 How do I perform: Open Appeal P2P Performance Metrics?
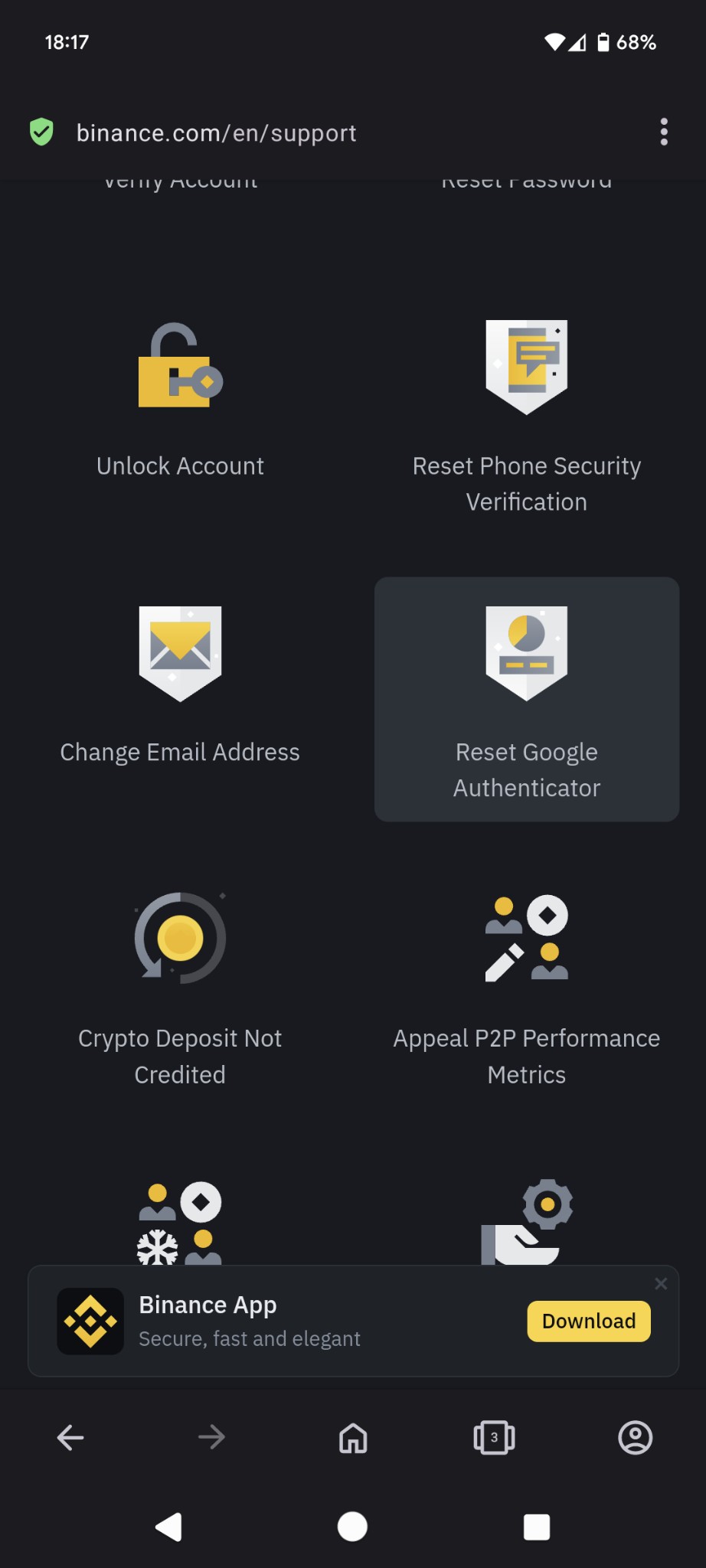point(527,988)
